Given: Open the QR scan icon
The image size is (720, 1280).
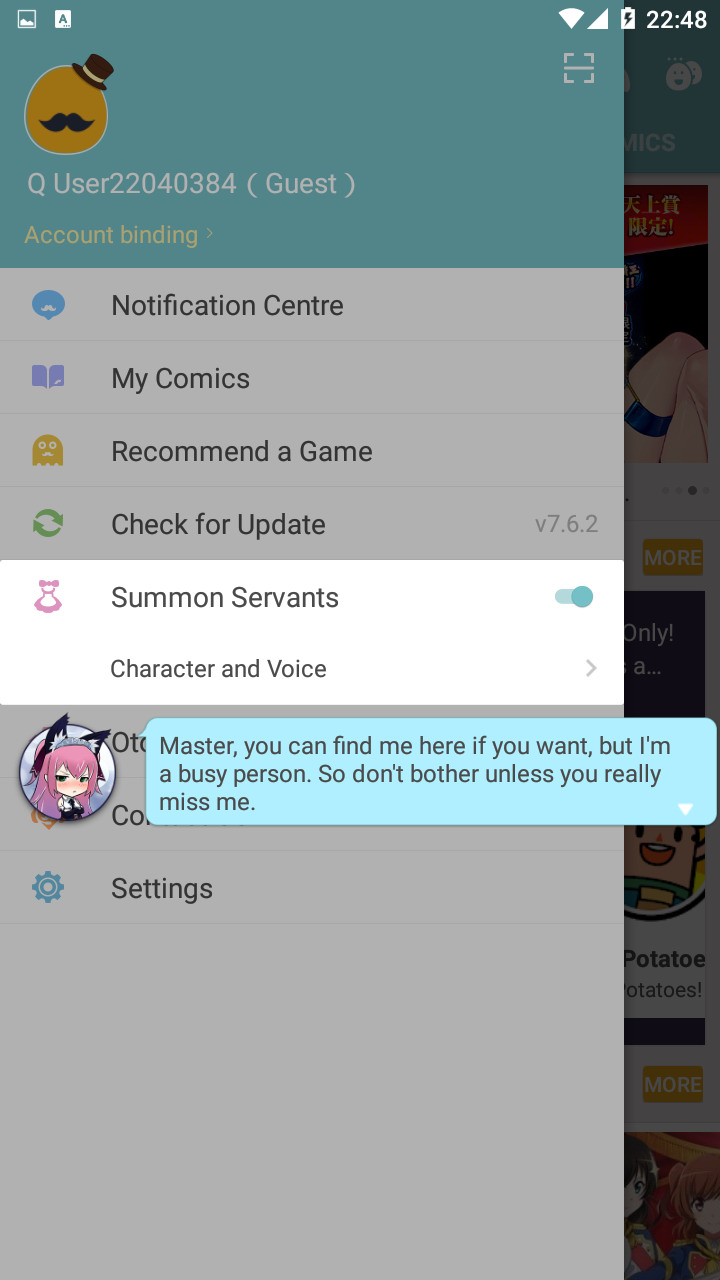Looking at the screenshot, I should tap(579, 68).
